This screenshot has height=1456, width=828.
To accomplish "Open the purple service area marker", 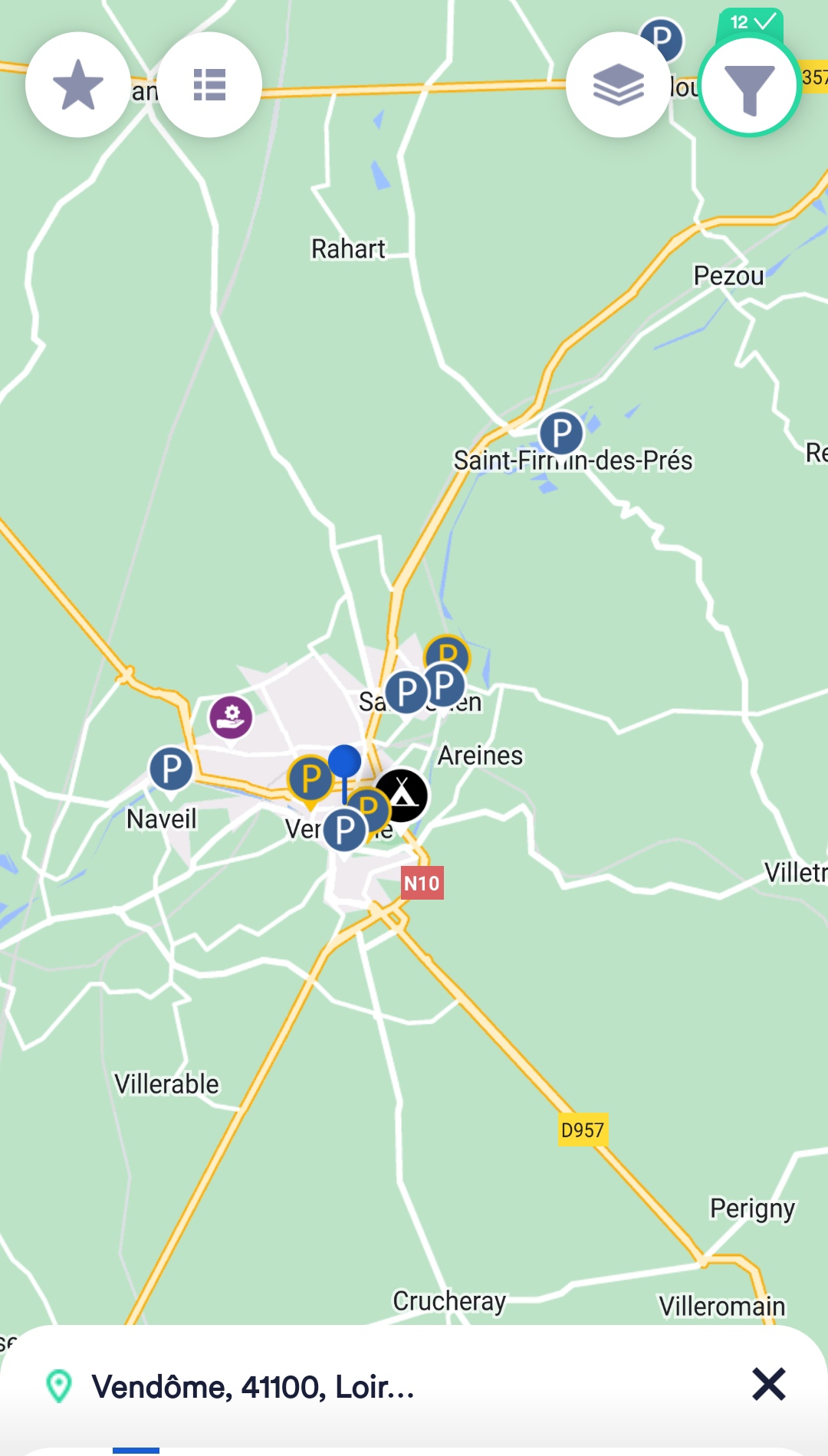I will tap(231, 718).
